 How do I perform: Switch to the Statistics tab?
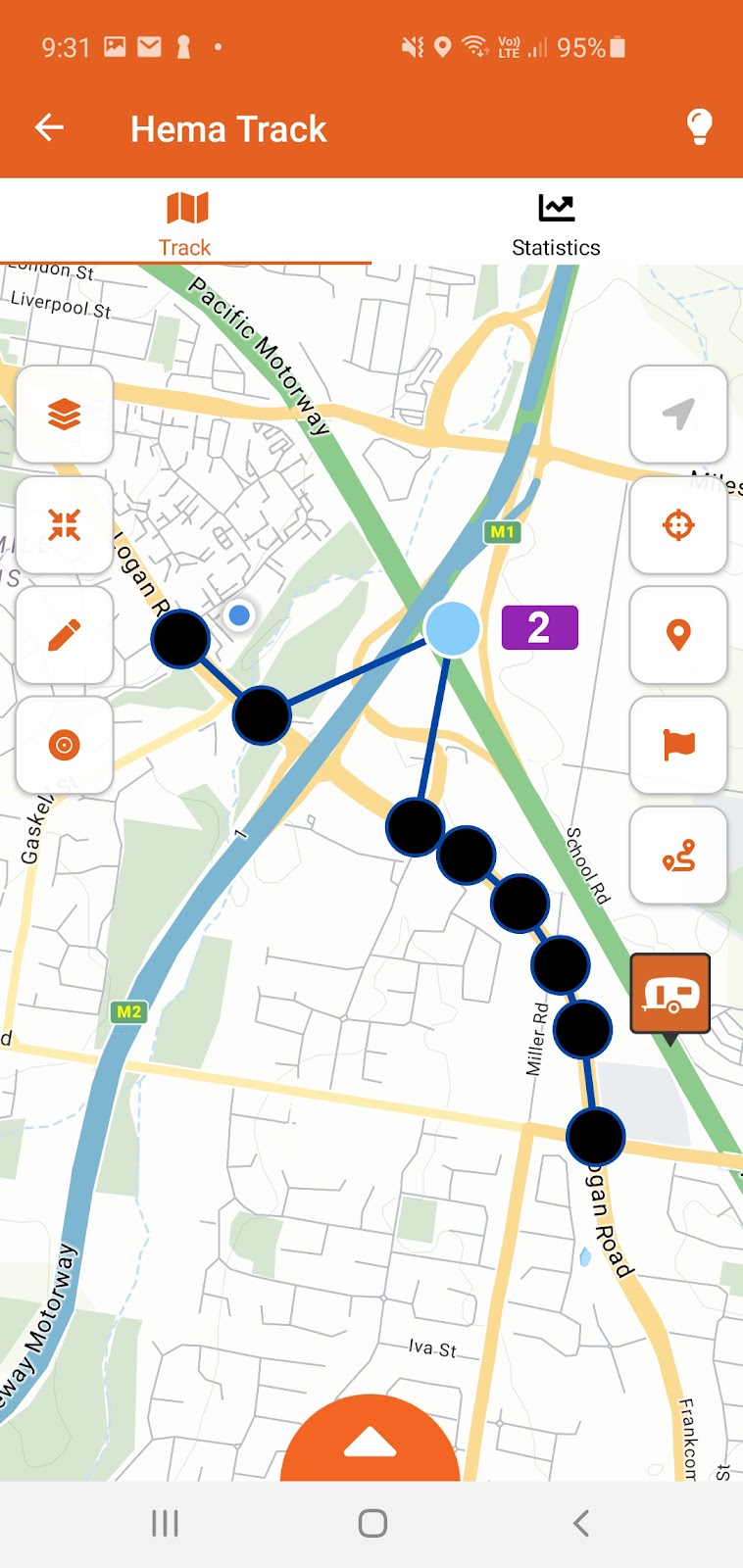pos(556,224)
